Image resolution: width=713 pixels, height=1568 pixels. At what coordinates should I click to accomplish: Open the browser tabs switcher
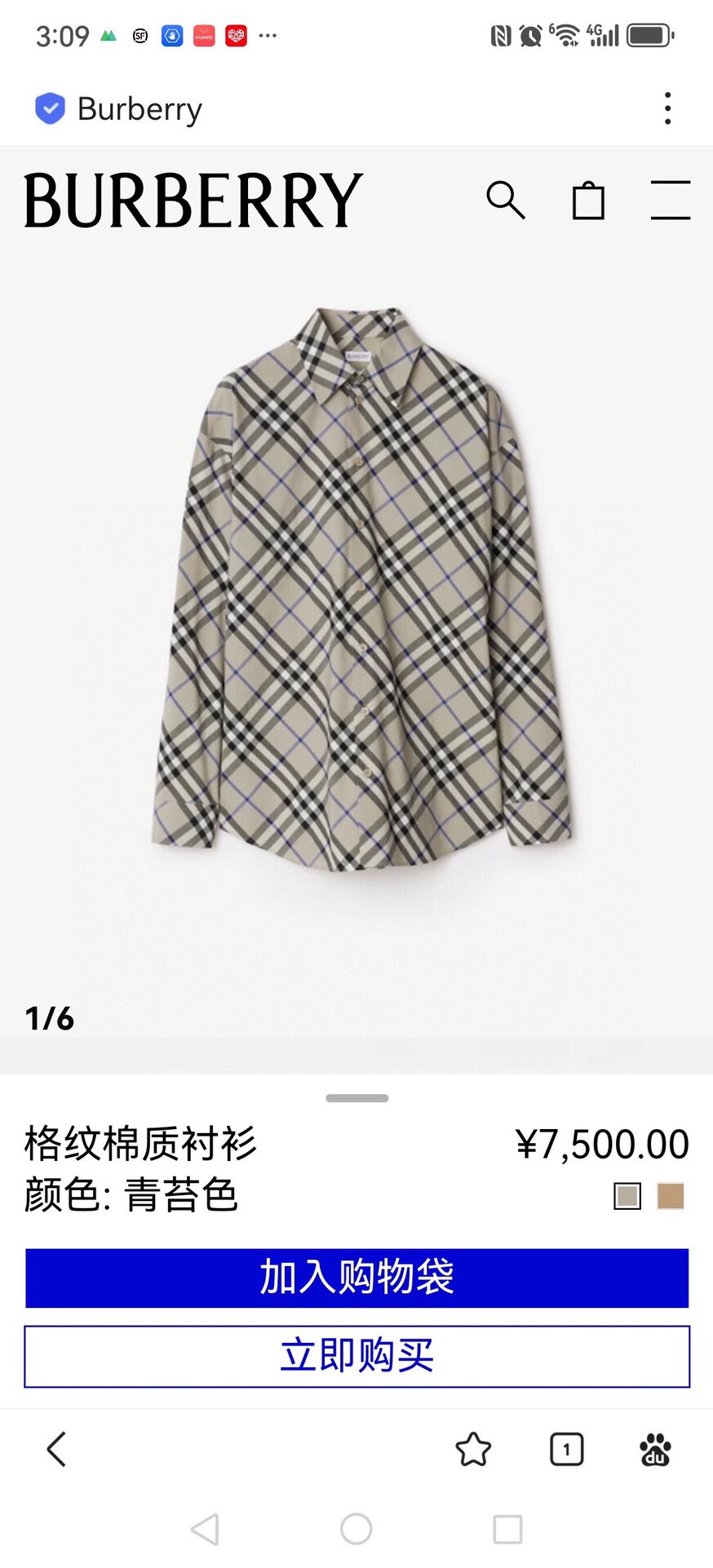567,1449
